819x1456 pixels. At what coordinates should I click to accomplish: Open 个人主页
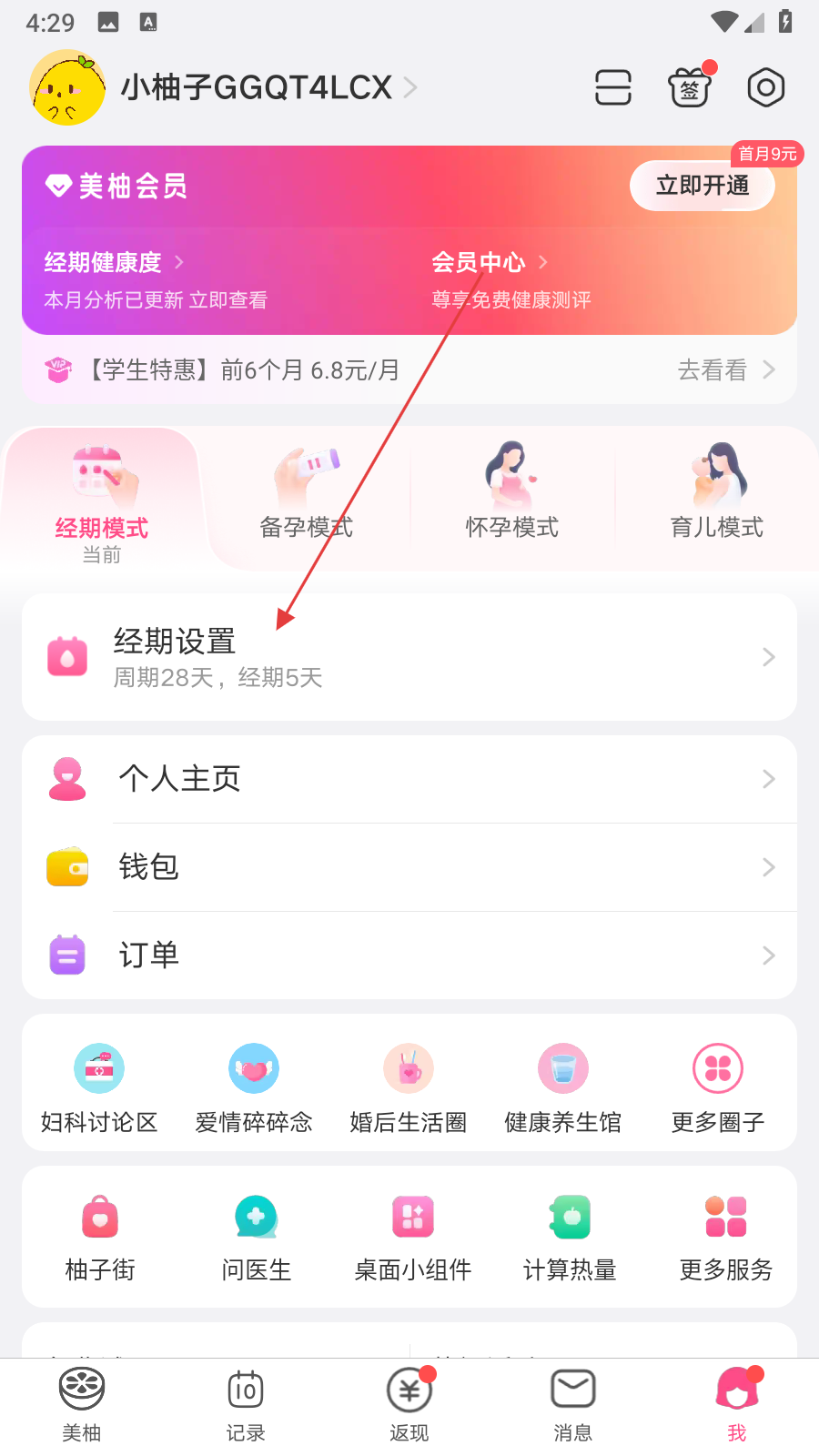pyautogui.click(x=409, y=779)
